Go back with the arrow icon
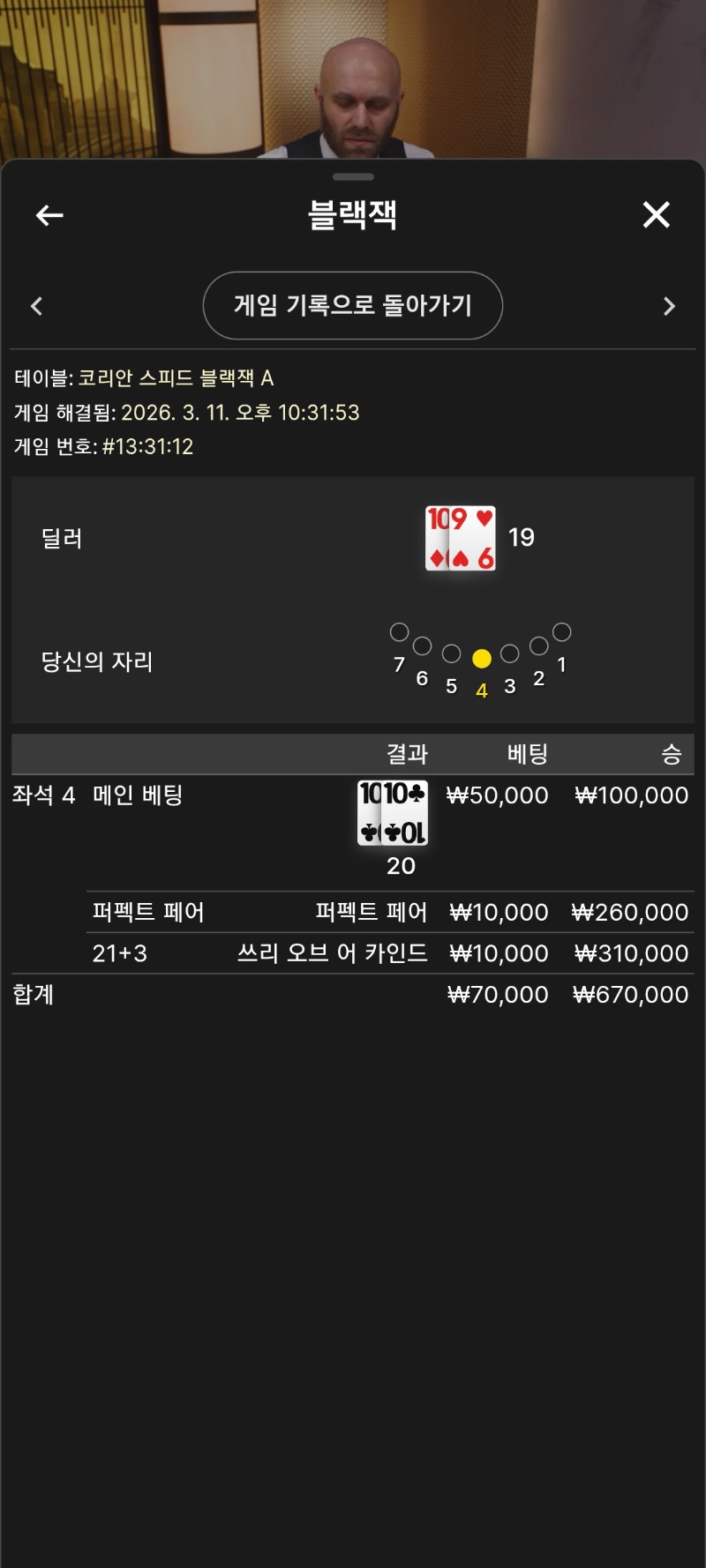The width and height of the screenshot is (706, 1568). tap(49, 215)
